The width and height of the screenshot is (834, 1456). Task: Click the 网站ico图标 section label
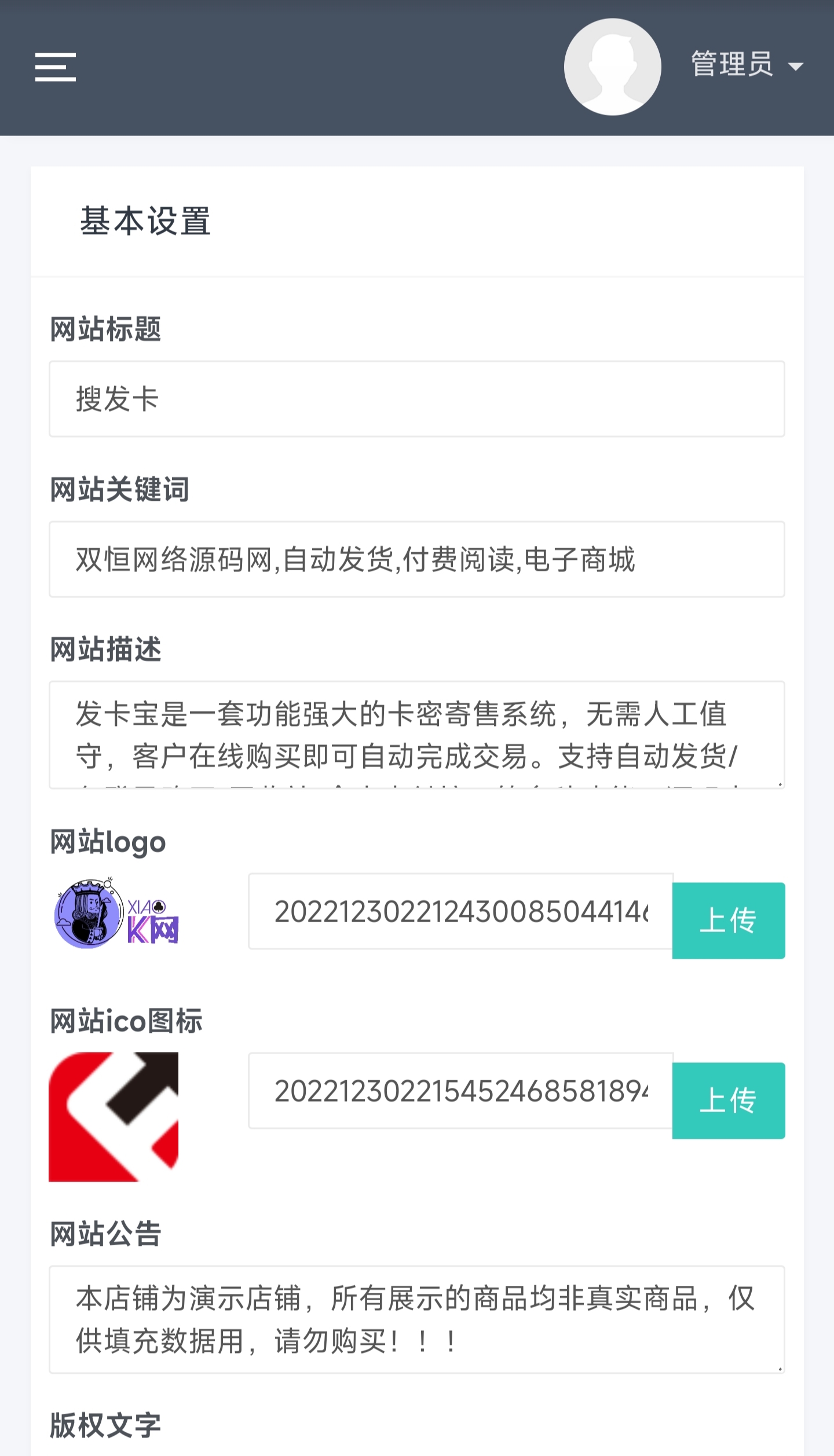click(127, 1022)
